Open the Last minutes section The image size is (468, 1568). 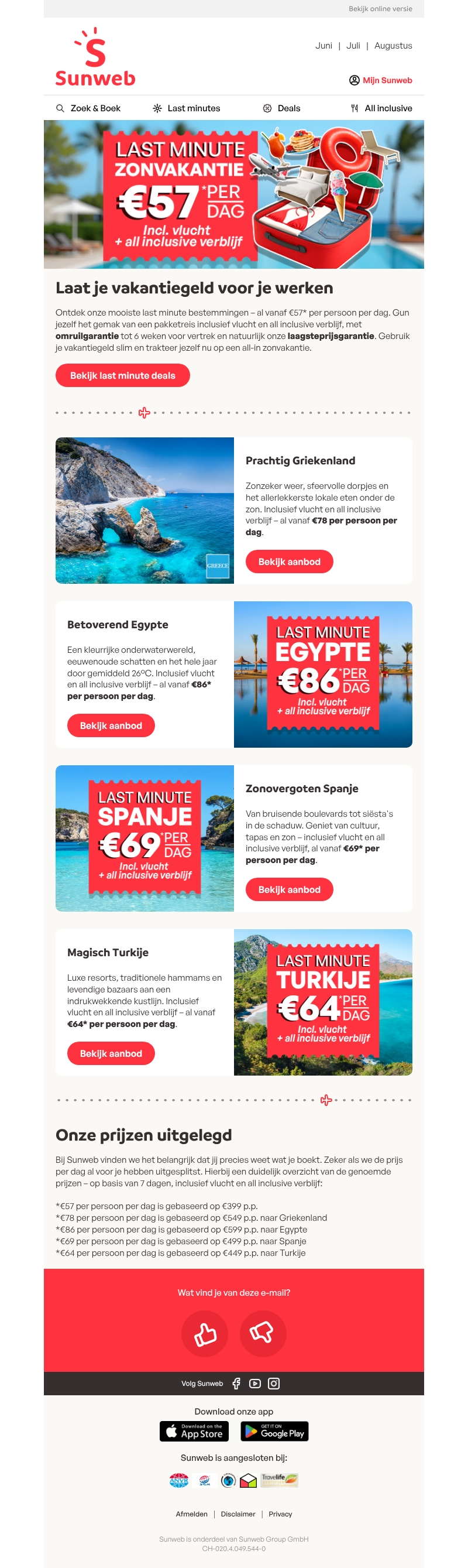tap(187, 108)
